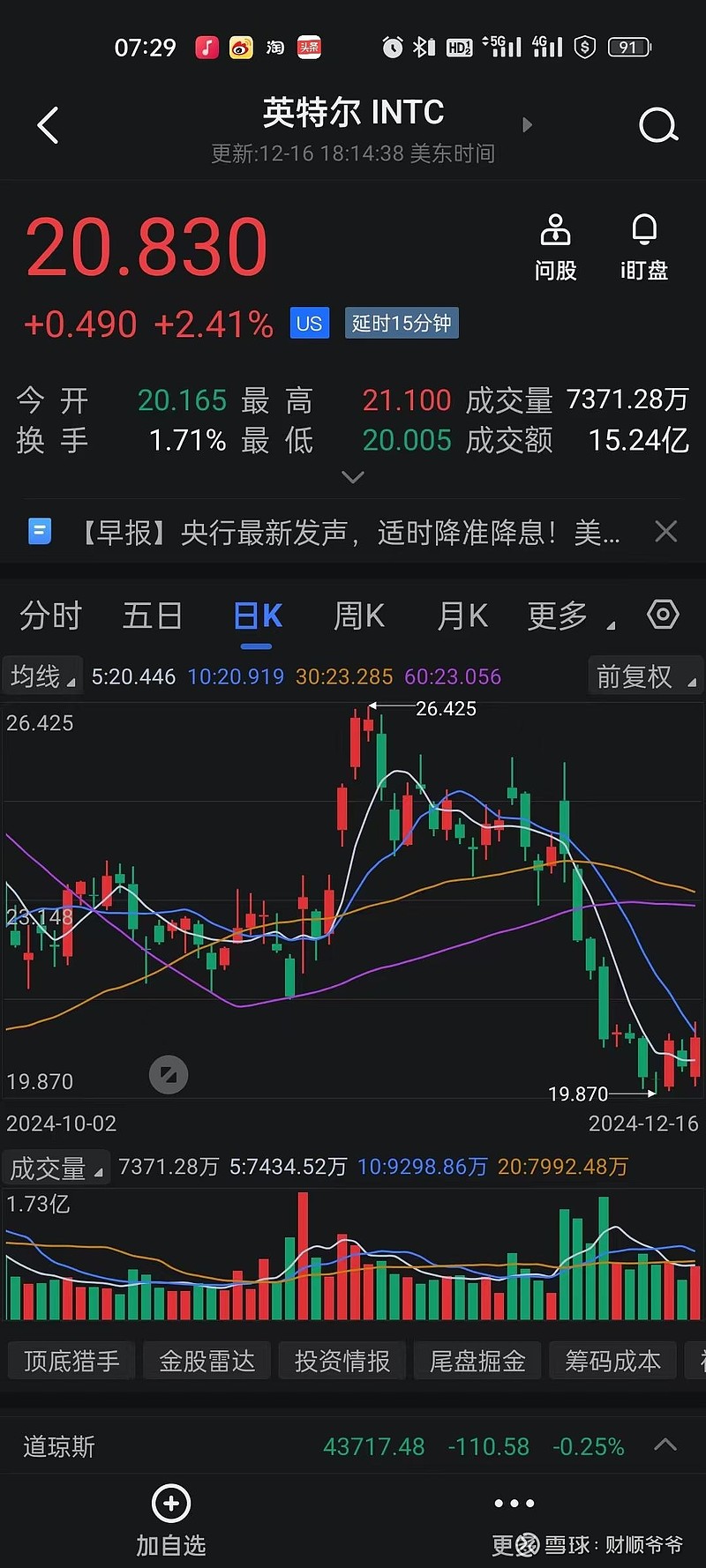Viewport: 706px width, 1568px height.
Task: Collapse the 道琼斯 index panel
Action: point(665,1445)
